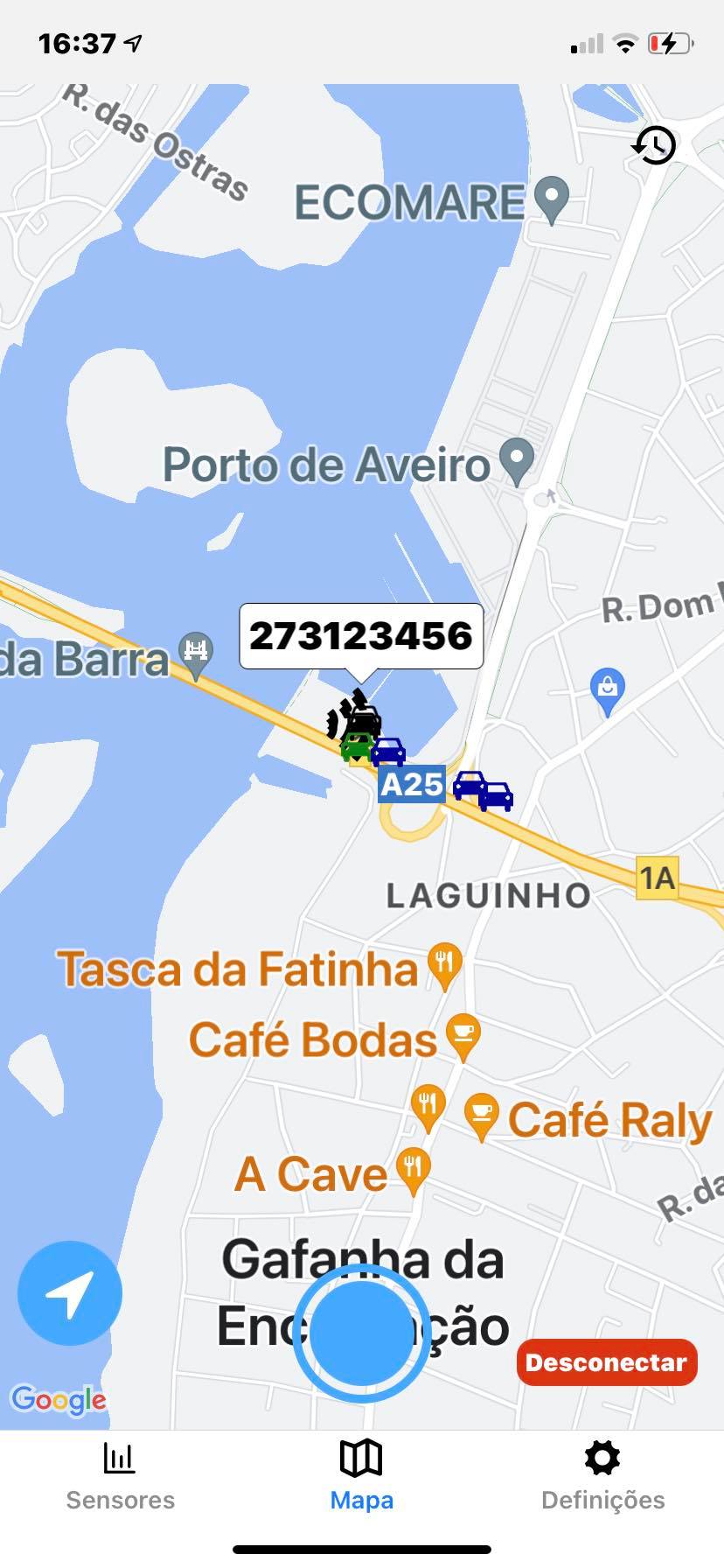Open Tasca da Fatinha restaurant marker

pyautogui.click(x=445, y=965)
